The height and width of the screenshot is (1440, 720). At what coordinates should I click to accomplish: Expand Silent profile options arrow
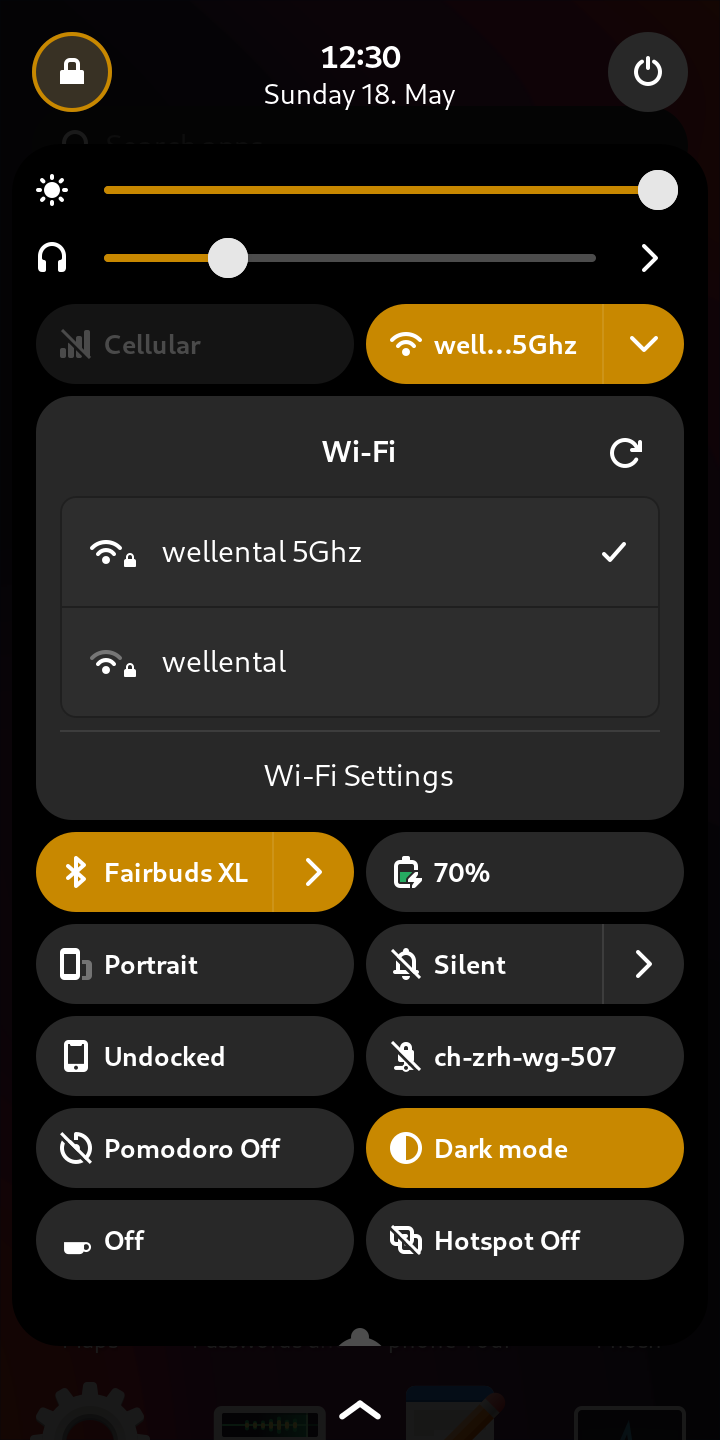644,964
